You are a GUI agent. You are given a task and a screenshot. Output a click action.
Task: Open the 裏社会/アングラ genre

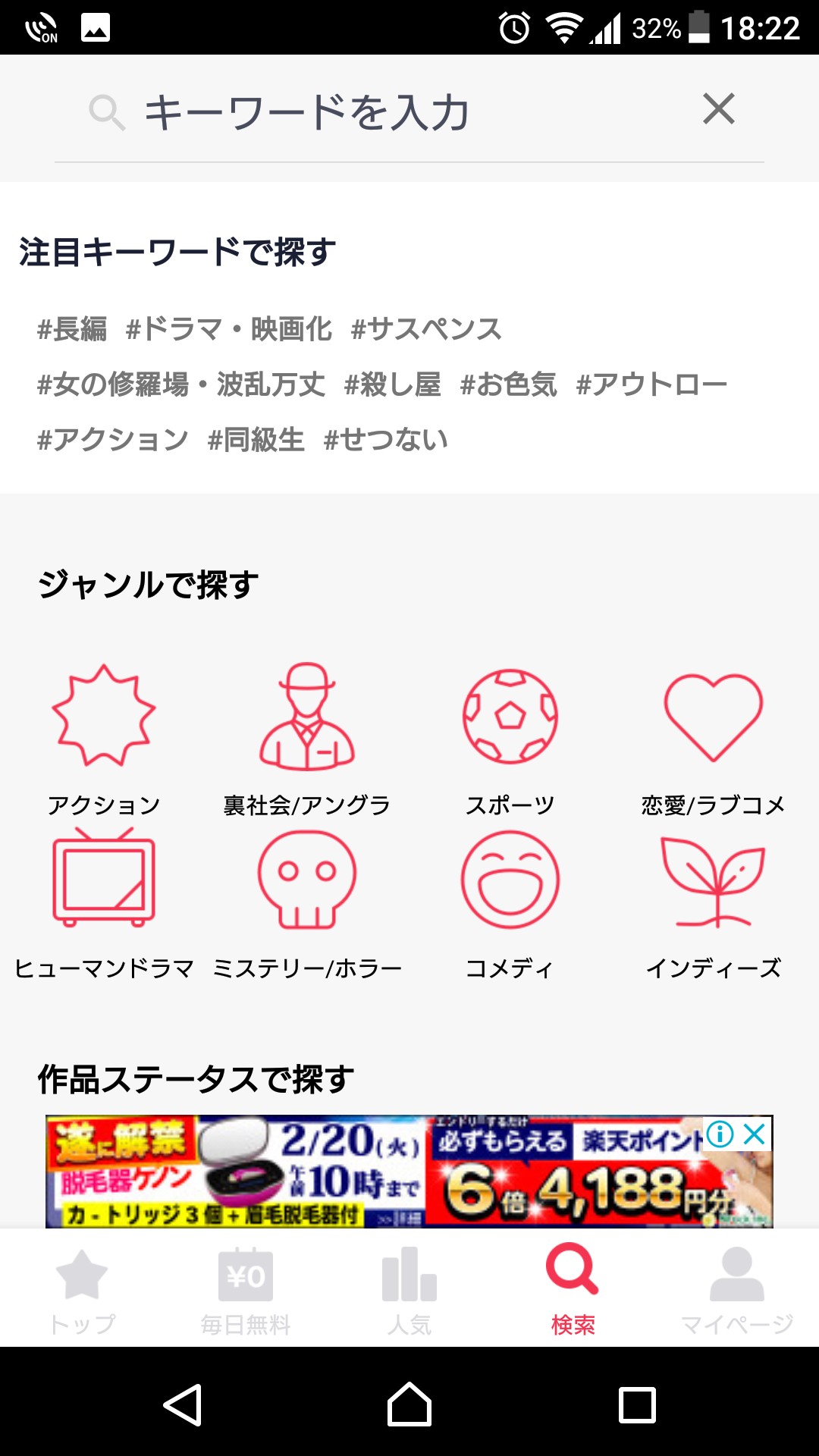(x=306, y=739)
